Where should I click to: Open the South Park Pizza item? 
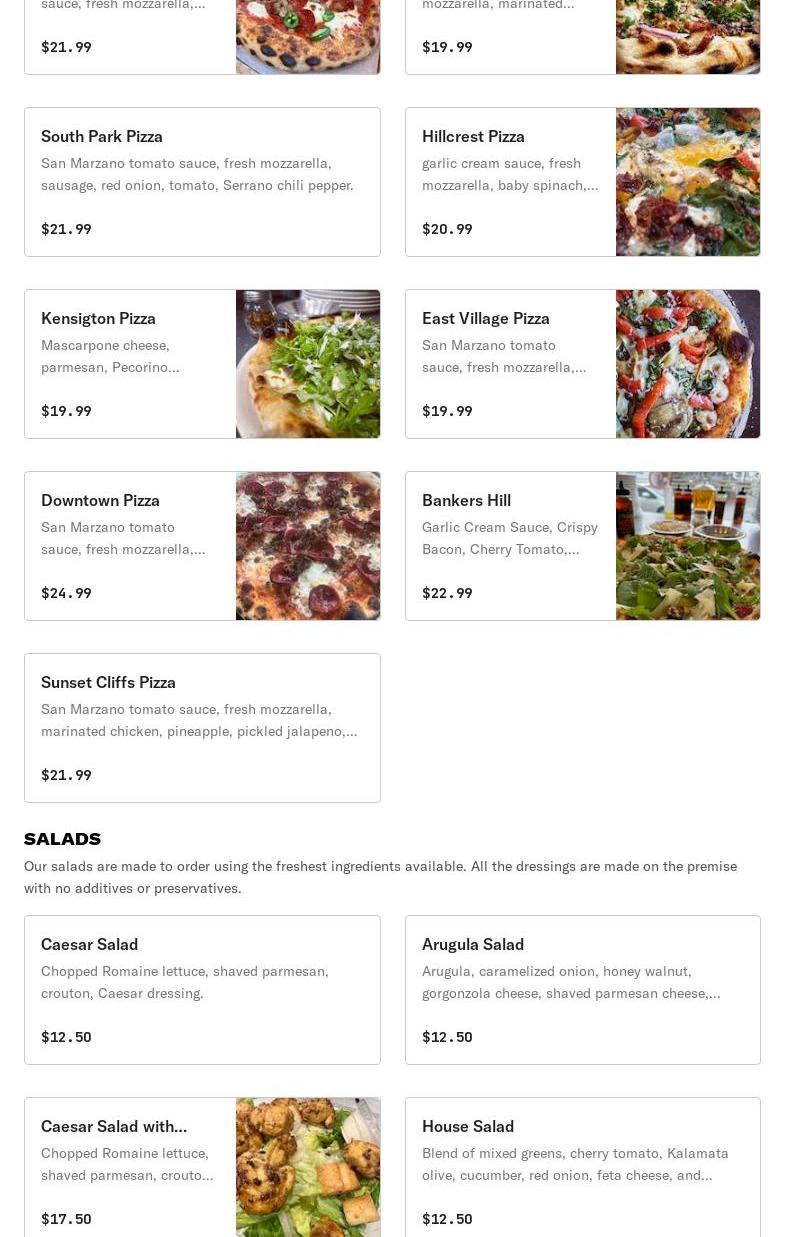[202, 182]
